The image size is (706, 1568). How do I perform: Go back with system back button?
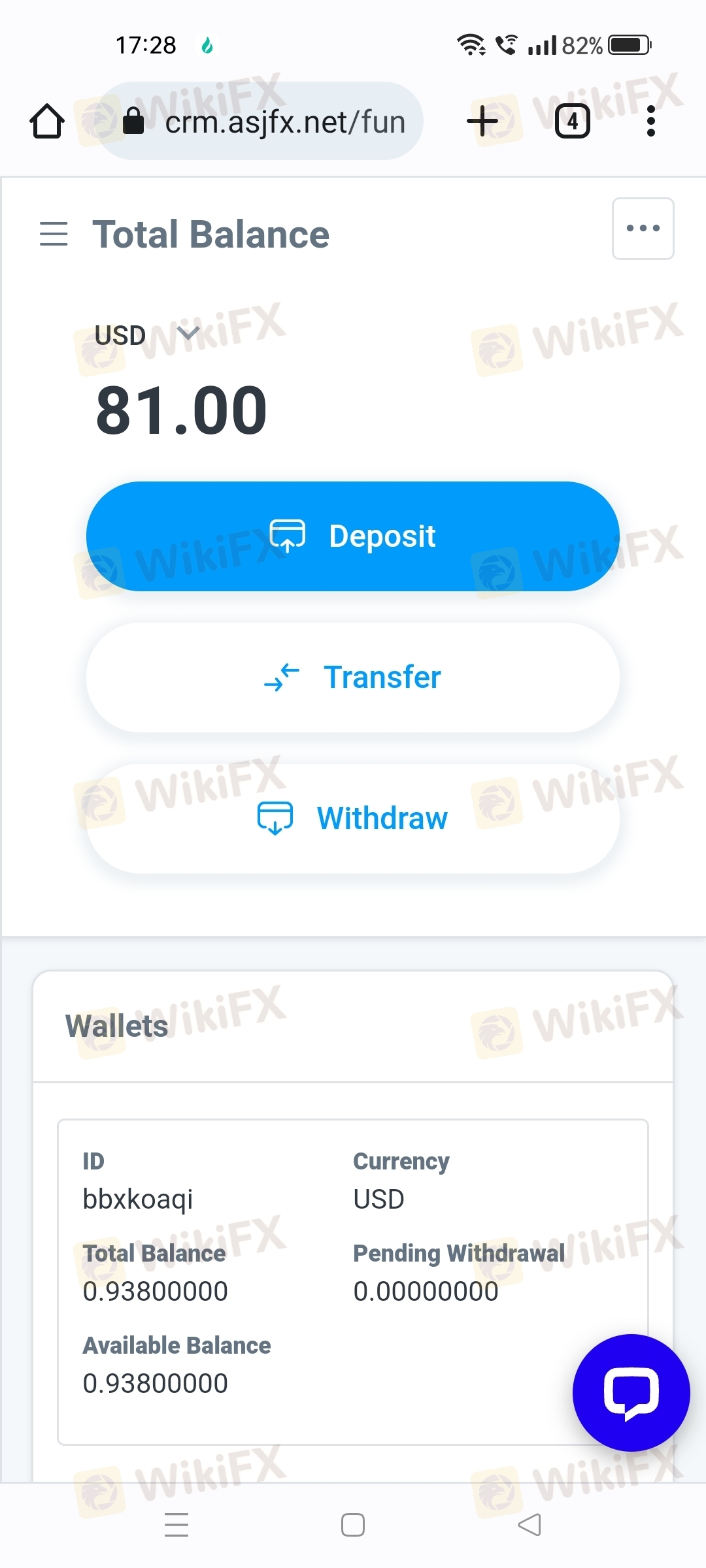[529, 1525]
